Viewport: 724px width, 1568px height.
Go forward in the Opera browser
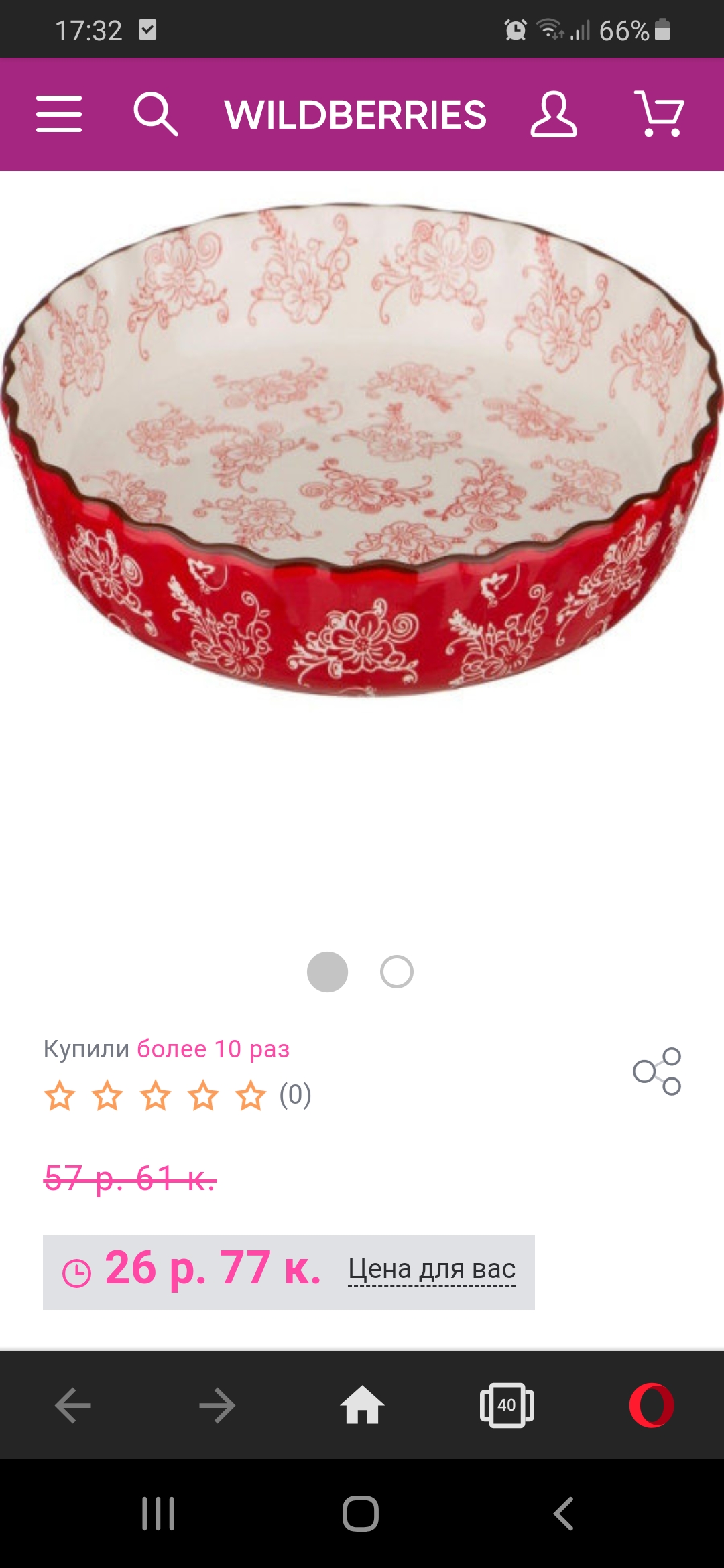217,1405
